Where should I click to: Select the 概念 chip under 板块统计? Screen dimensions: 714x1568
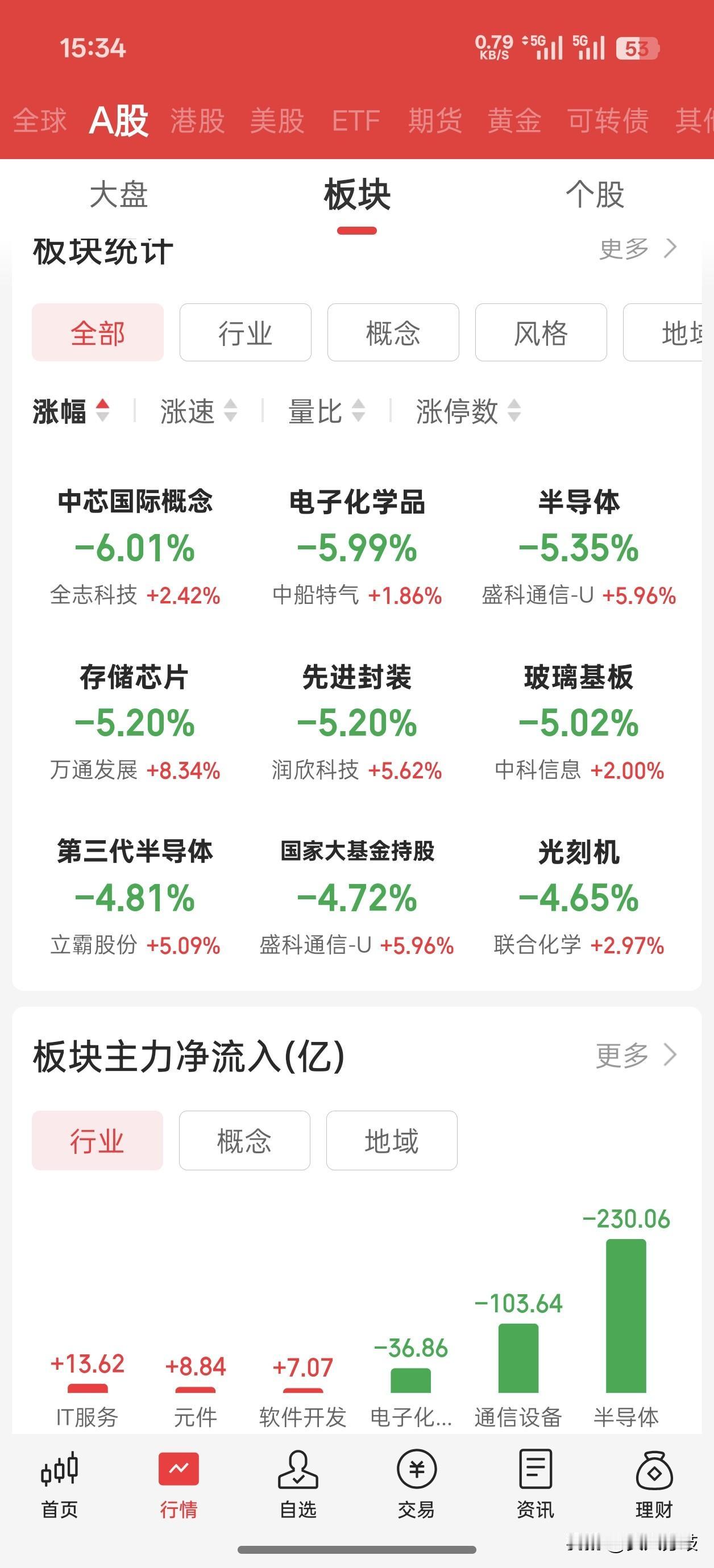pyautogui.click(x=393, y=332)
